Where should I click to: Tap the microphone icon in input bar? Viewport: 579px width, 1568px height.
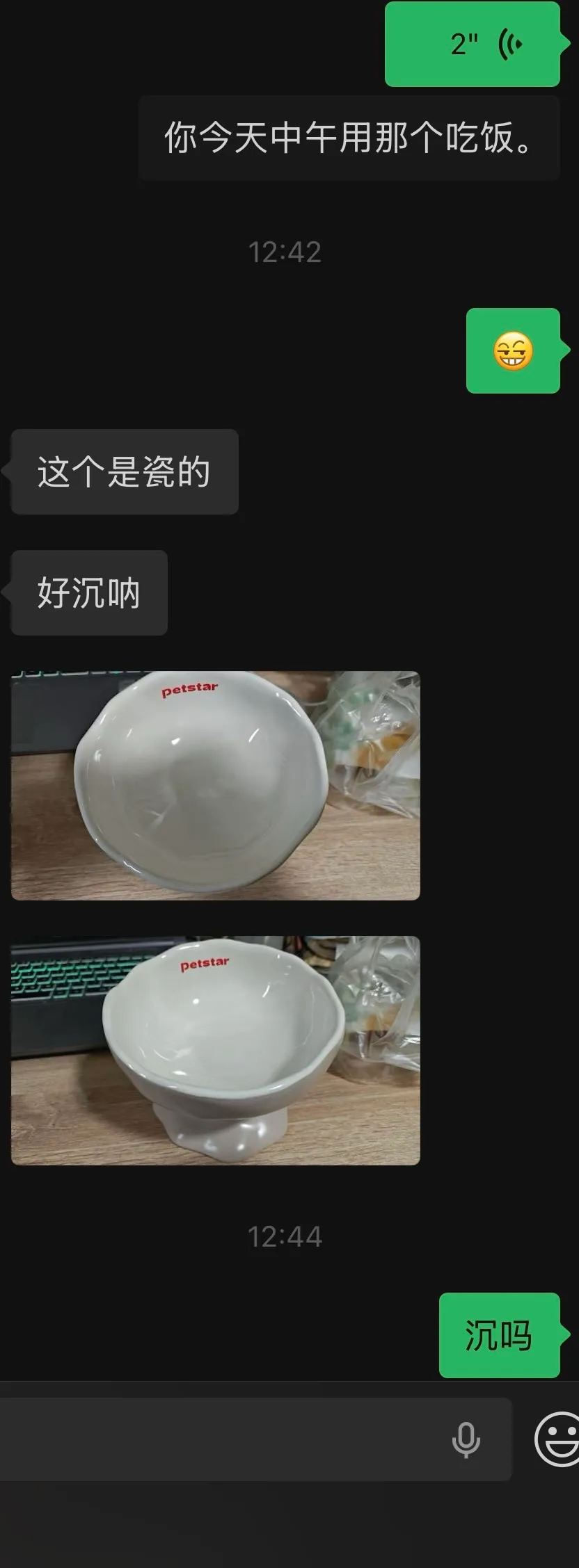pos(466,1439)
